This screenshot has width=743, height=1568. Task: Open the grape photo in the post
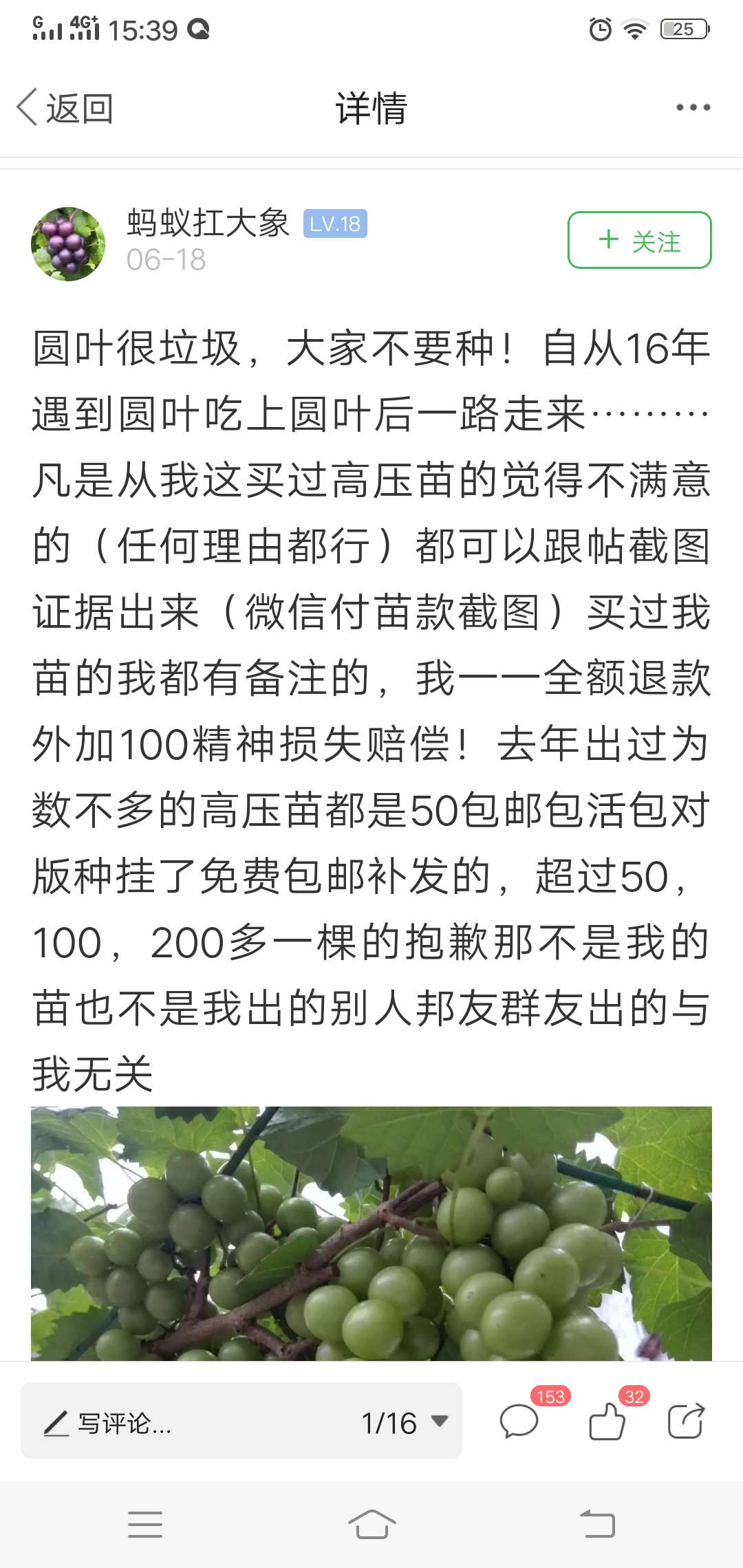coord(371,1233)
